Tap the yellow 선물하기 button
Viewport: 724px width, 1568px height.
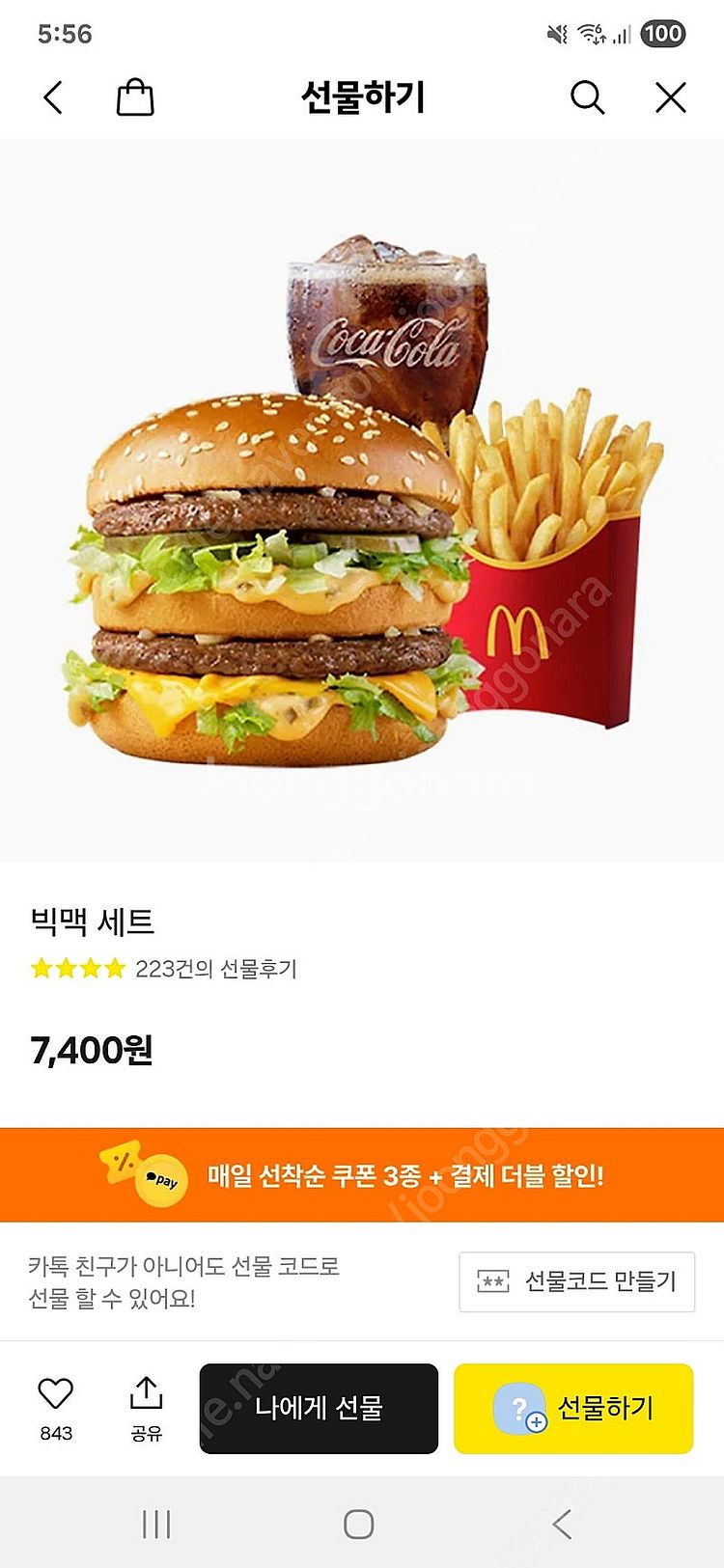click(x=573, y=1408)
